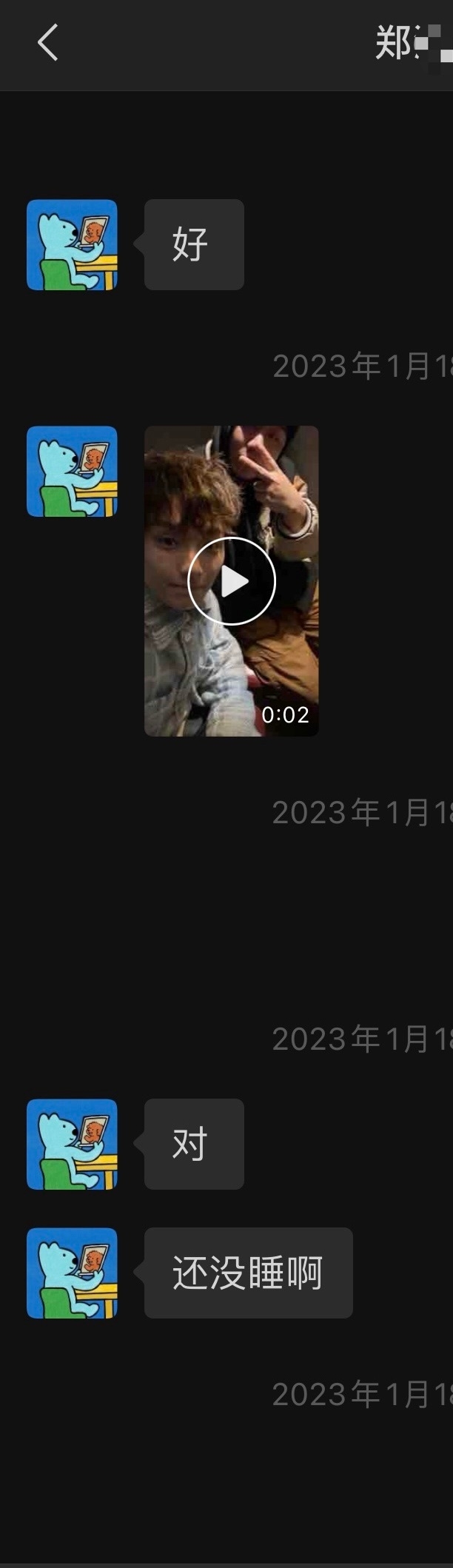
Task: Go back using the top-left arrow
Action: point(48,42)
